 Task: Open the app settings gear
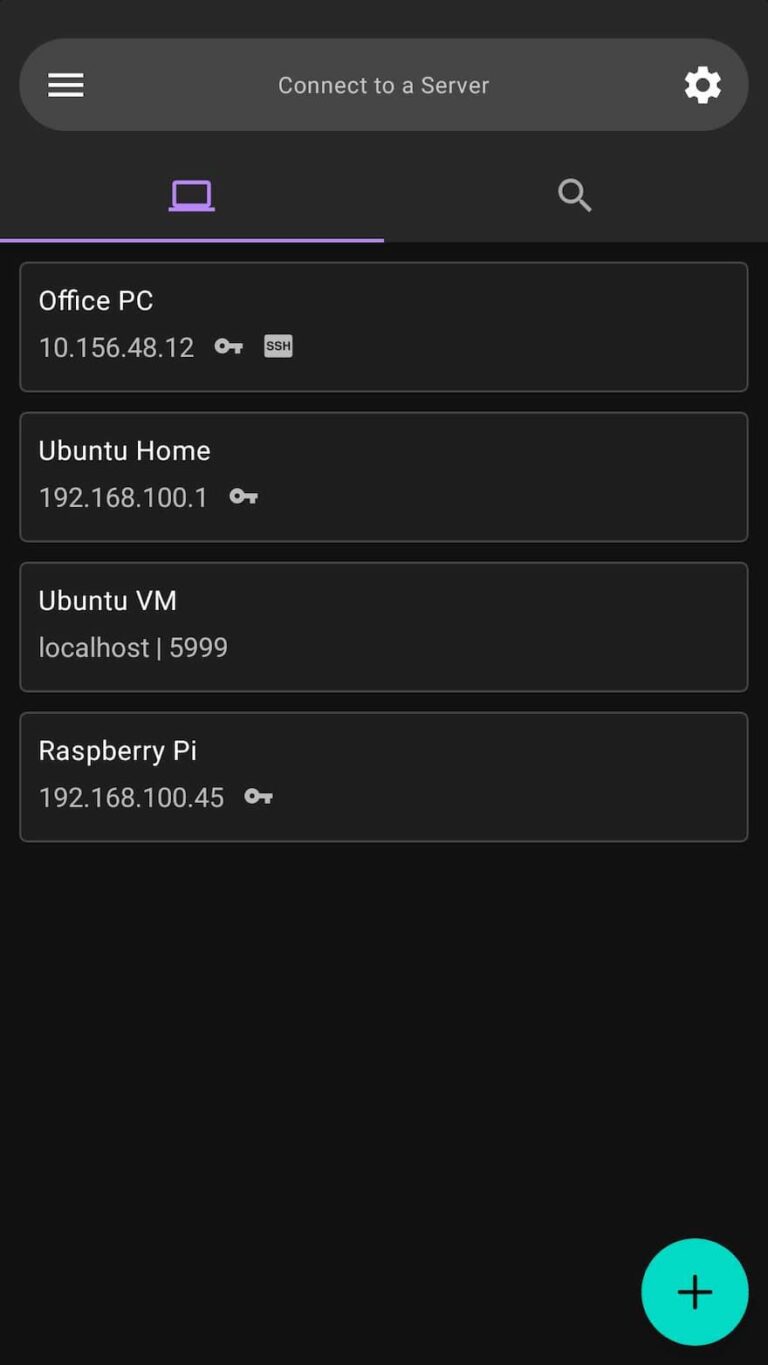coord(703,85)
